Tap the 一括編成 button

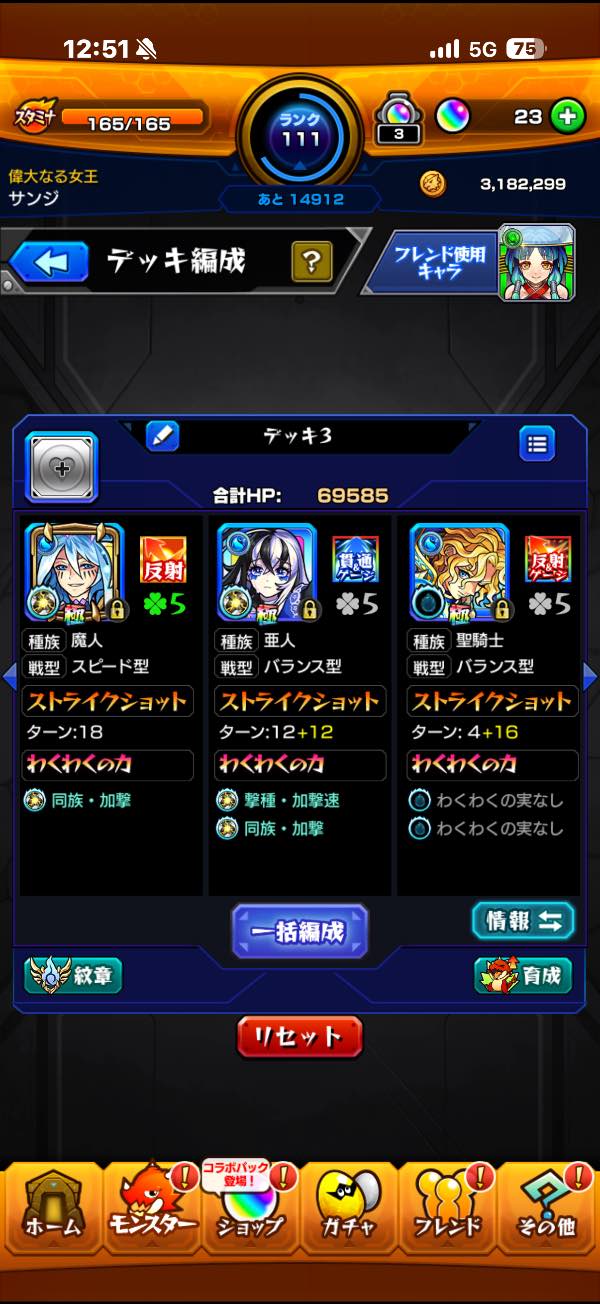pyautogui.click(x=300, y=932)
